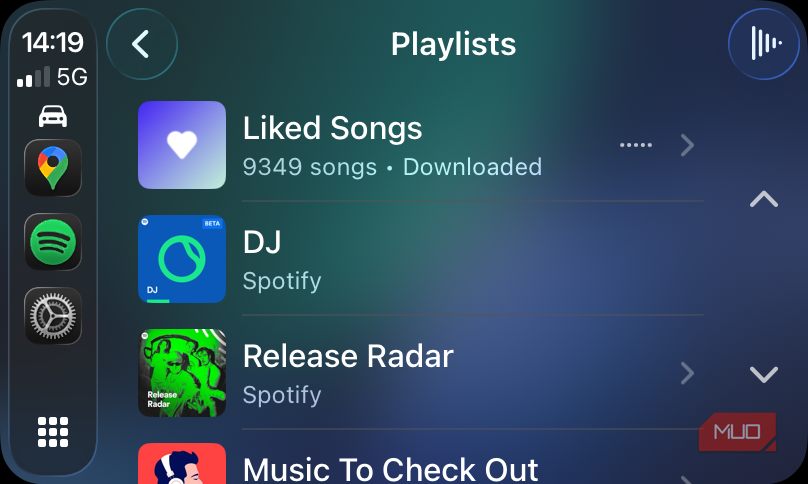Select the Spotify app in the sidebar

tap(53, 242)
